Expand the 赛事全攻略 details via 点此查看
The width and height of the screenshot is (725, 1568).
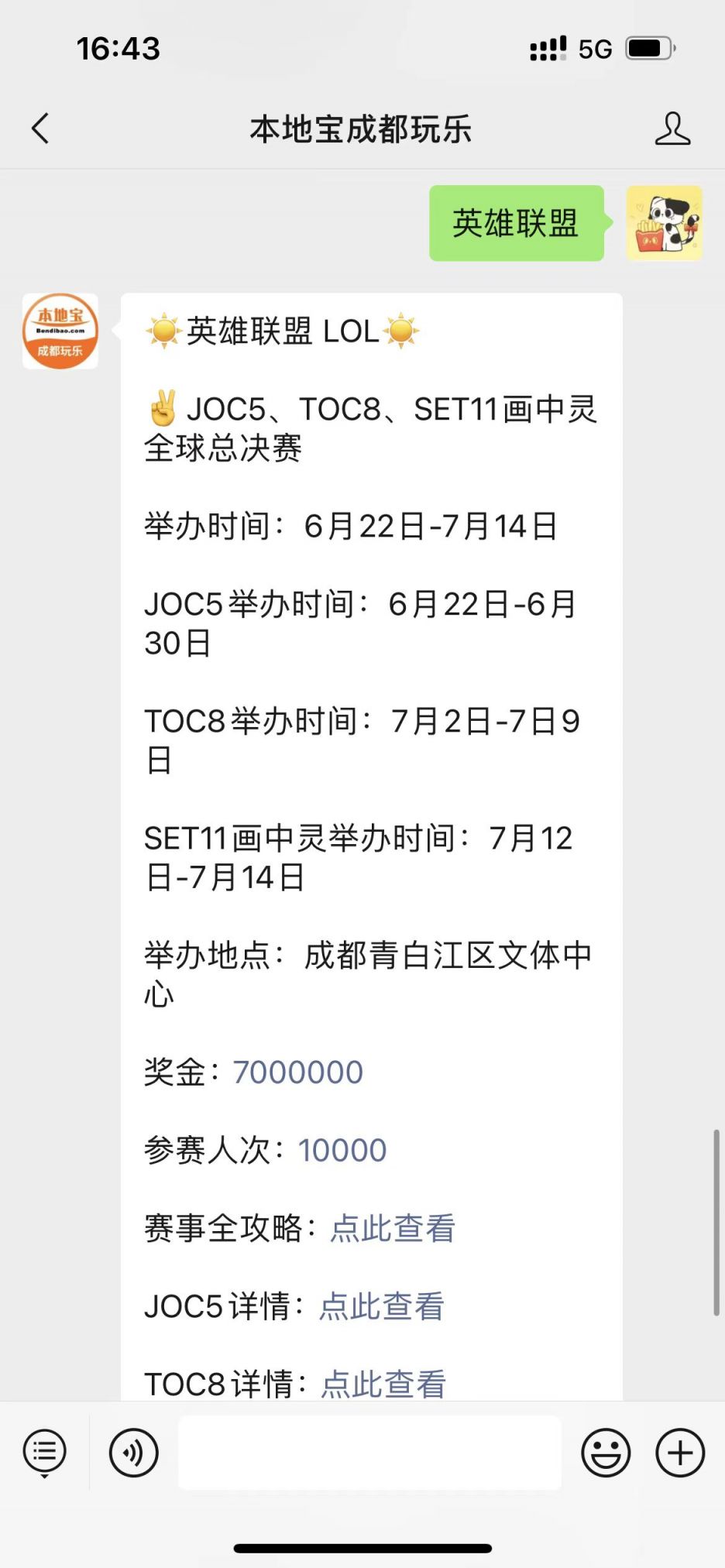pos(392,1229)
